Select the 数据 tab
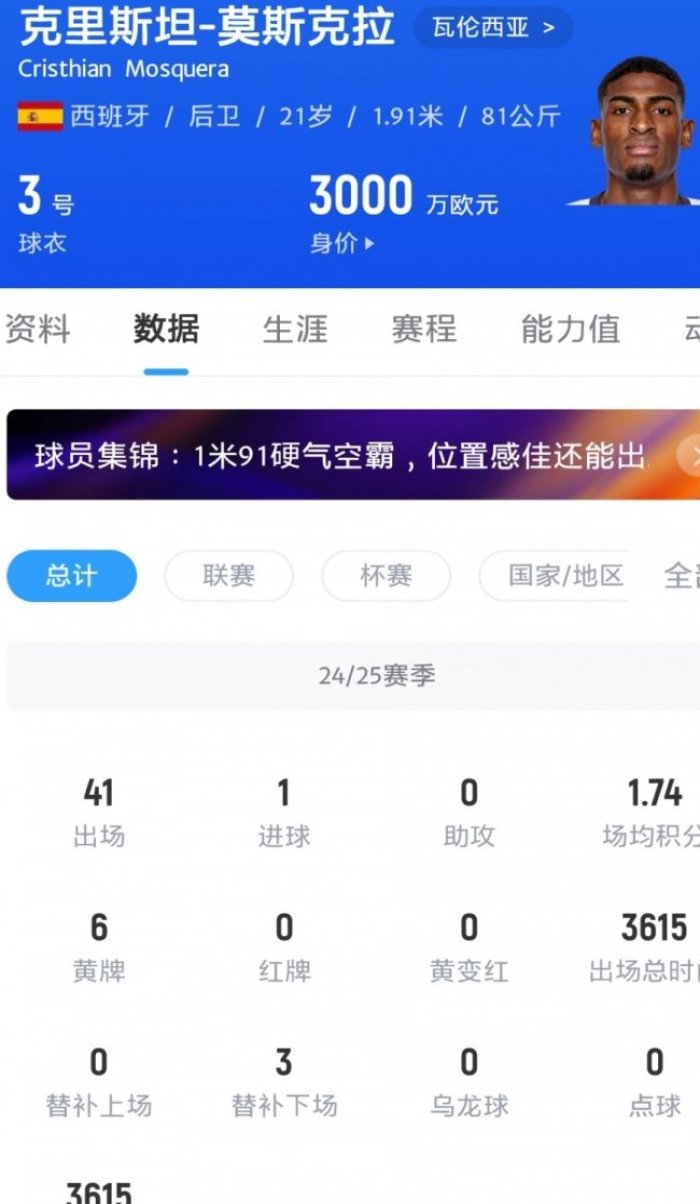700x1204 pixels. pos(166,329)
